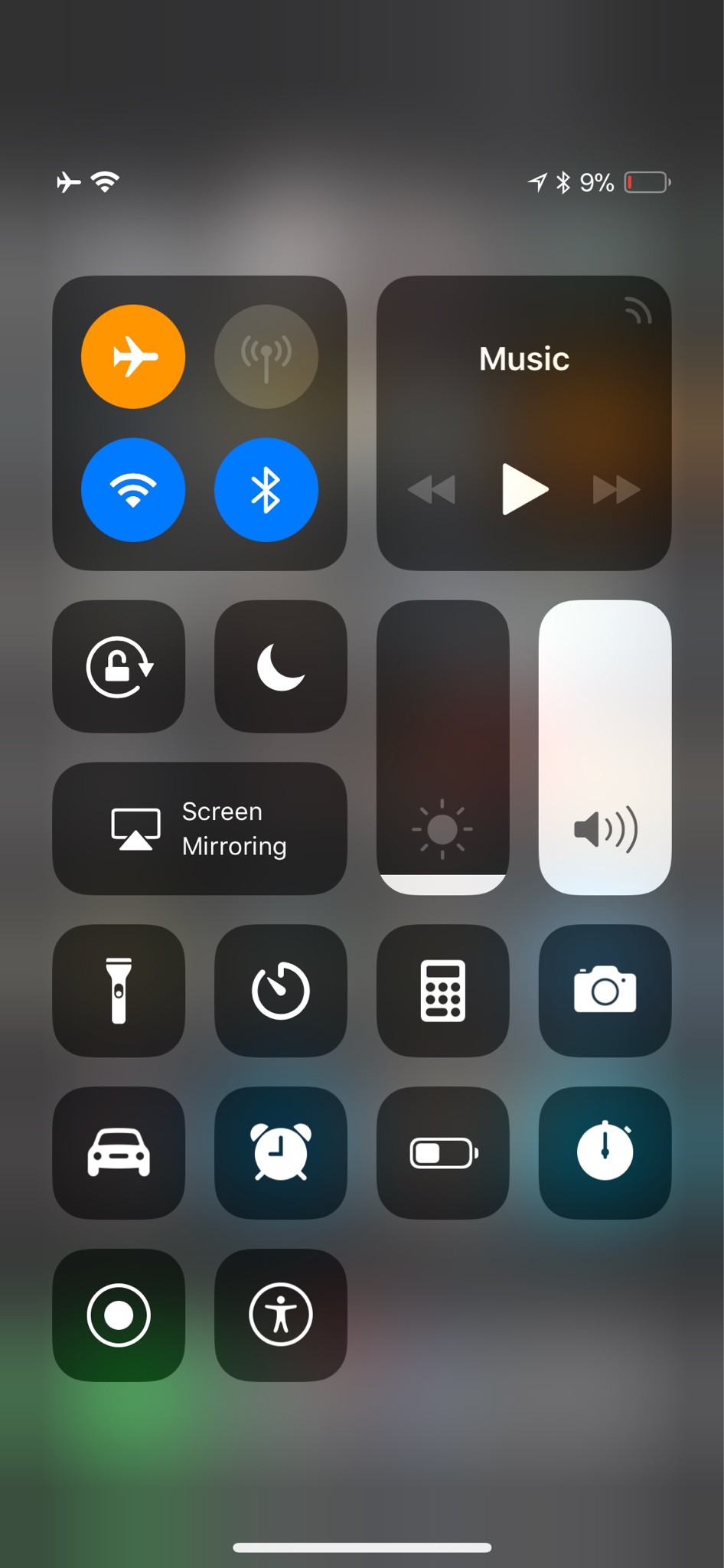
Task: Open the alarm clock
Action: [280, 1153]
